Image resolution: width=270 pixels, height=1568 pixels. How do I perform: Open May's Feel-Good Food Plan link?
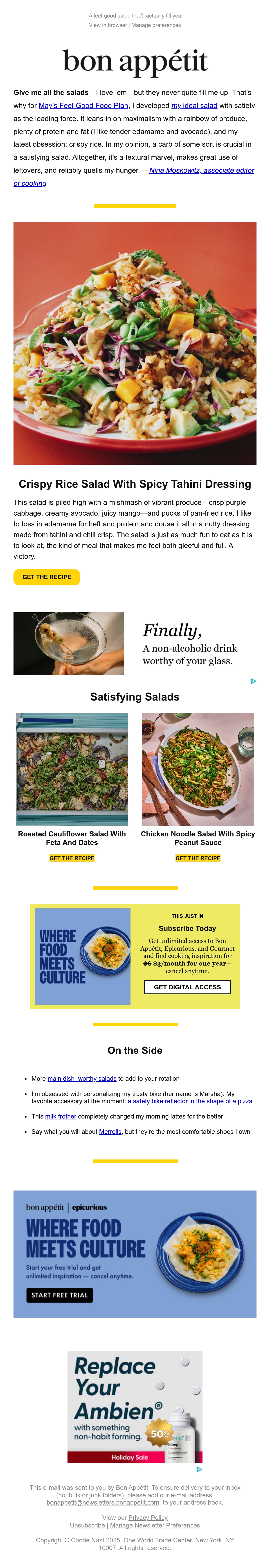[x=83, y=105]
